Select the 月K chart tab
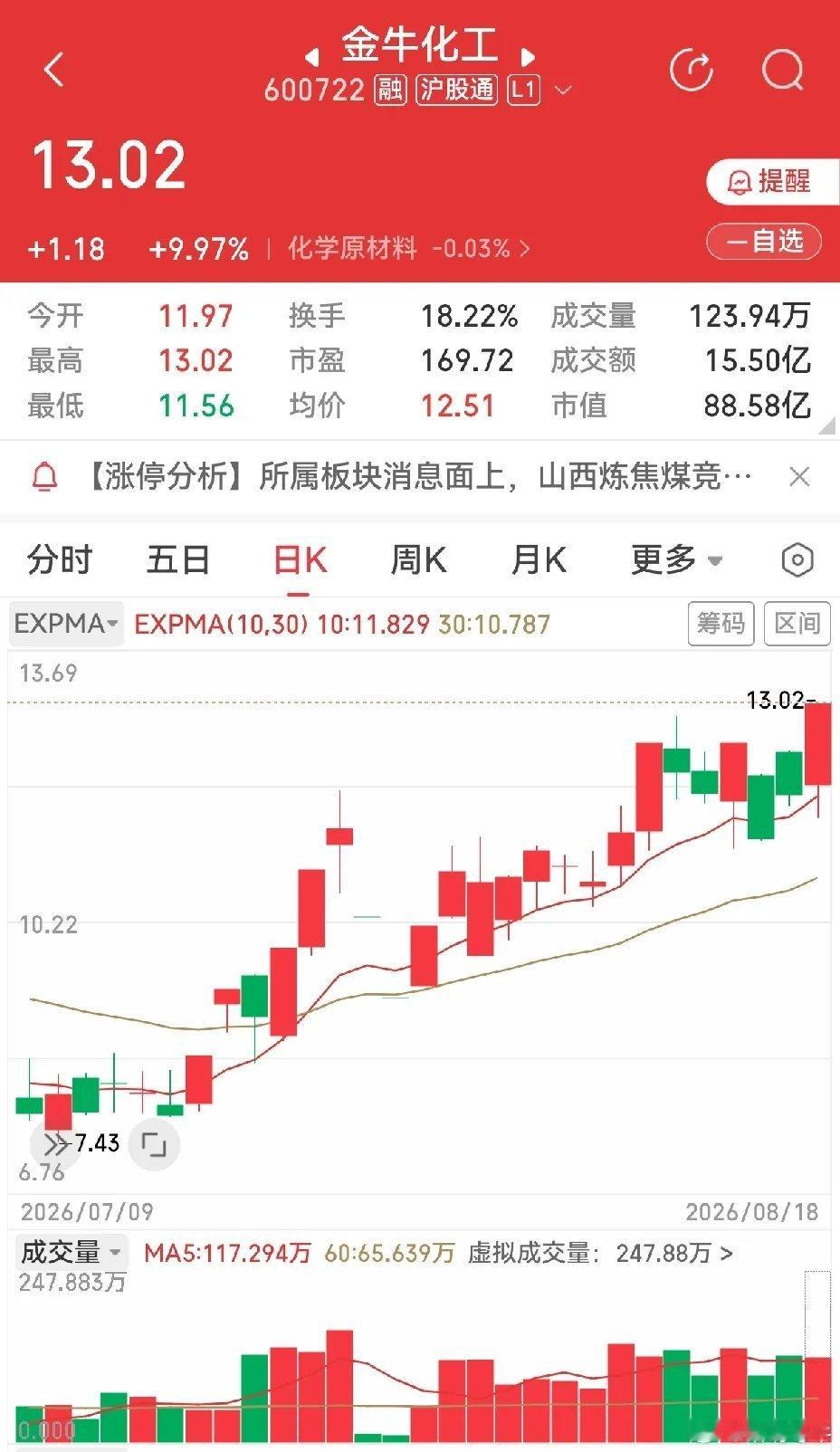 539,560
